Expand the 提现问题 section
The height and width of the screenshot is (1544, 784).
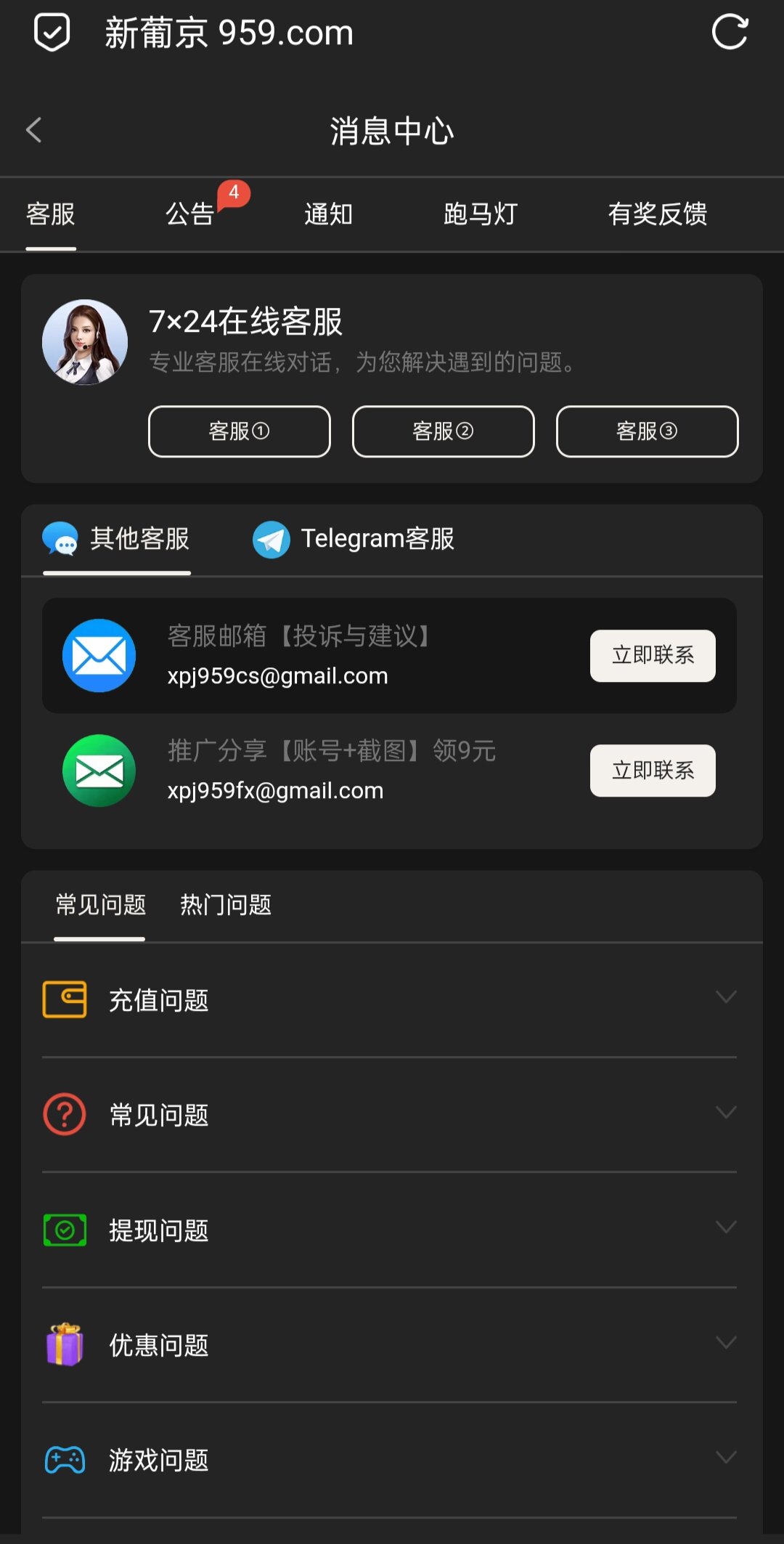[389, 1230]
